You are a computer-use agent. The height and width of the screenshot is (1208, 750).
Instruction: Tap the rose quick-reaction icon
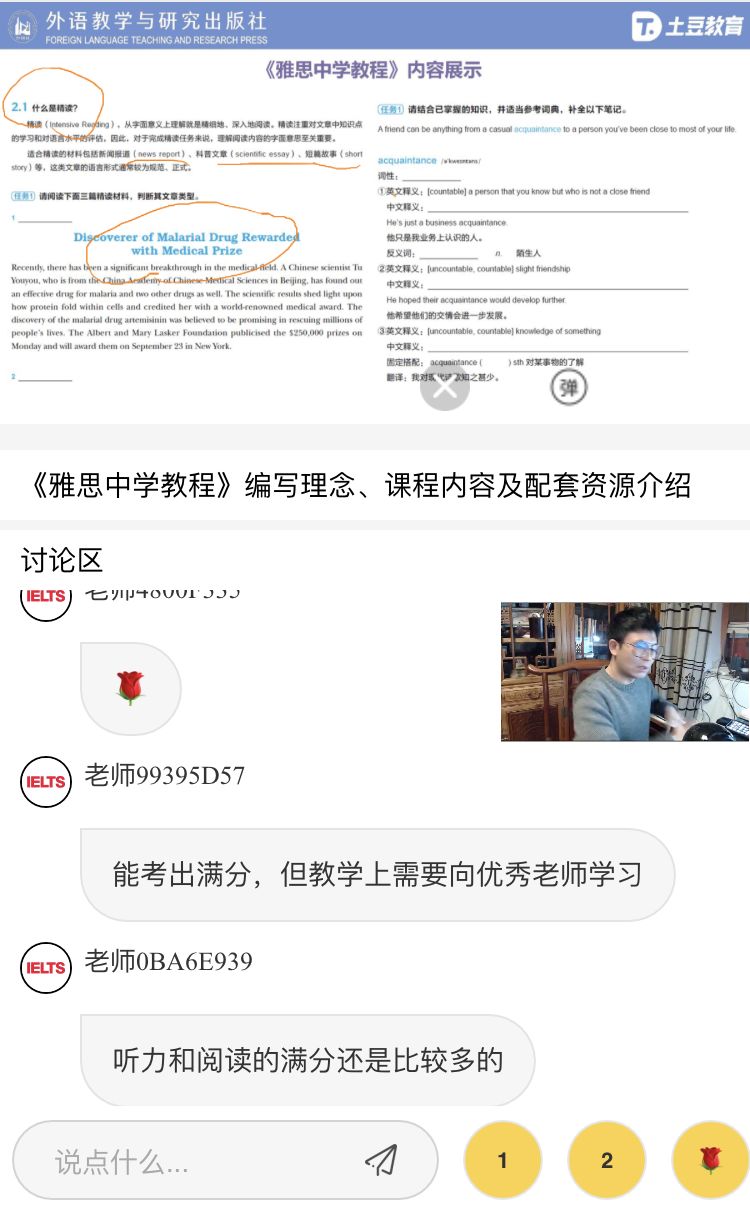707,1159
